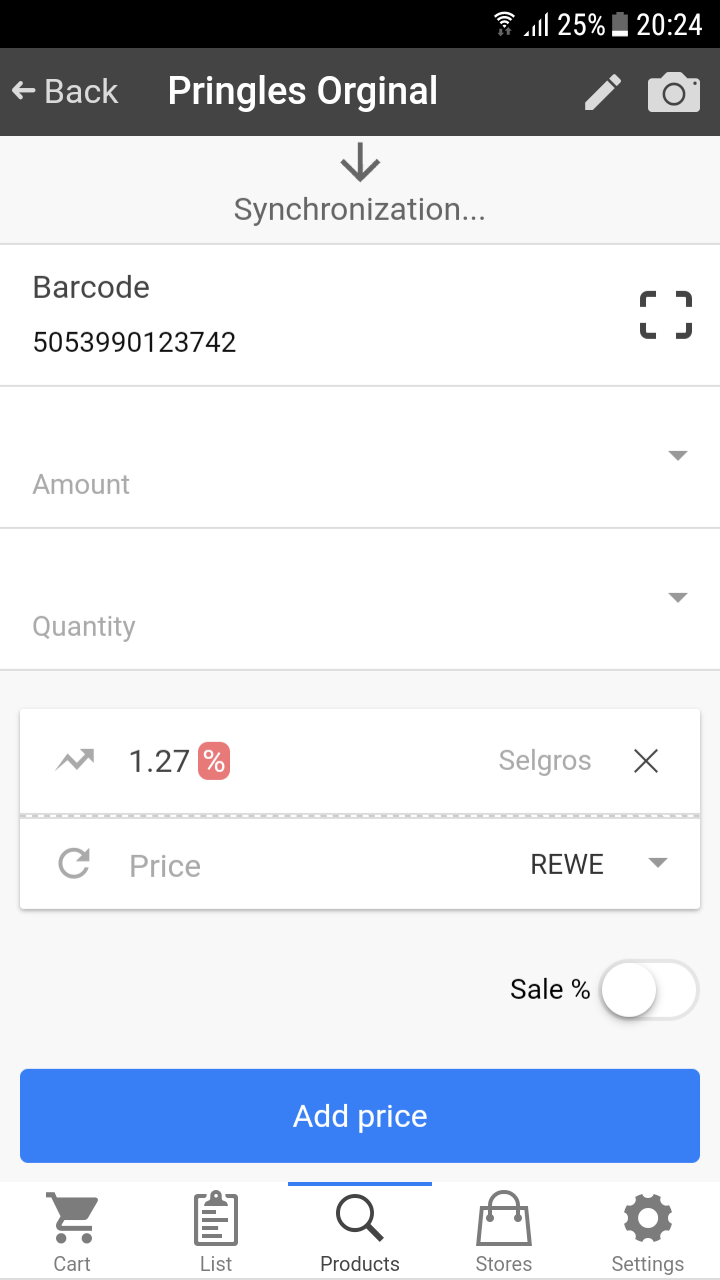Screen dimensions: 720x1280
Task: Switch to the List tab
Action: (215, 1227)
